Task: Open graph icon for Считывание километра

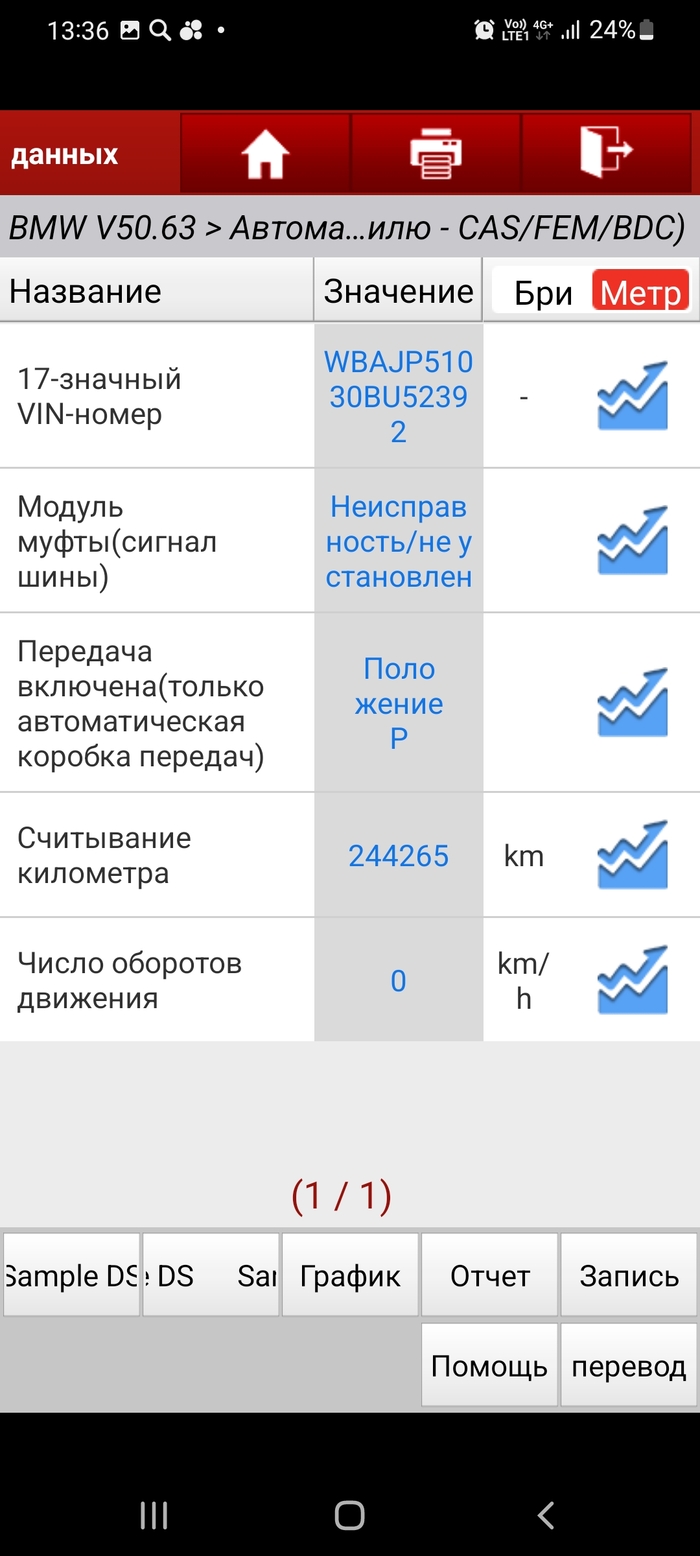Action: click(632, 856)
